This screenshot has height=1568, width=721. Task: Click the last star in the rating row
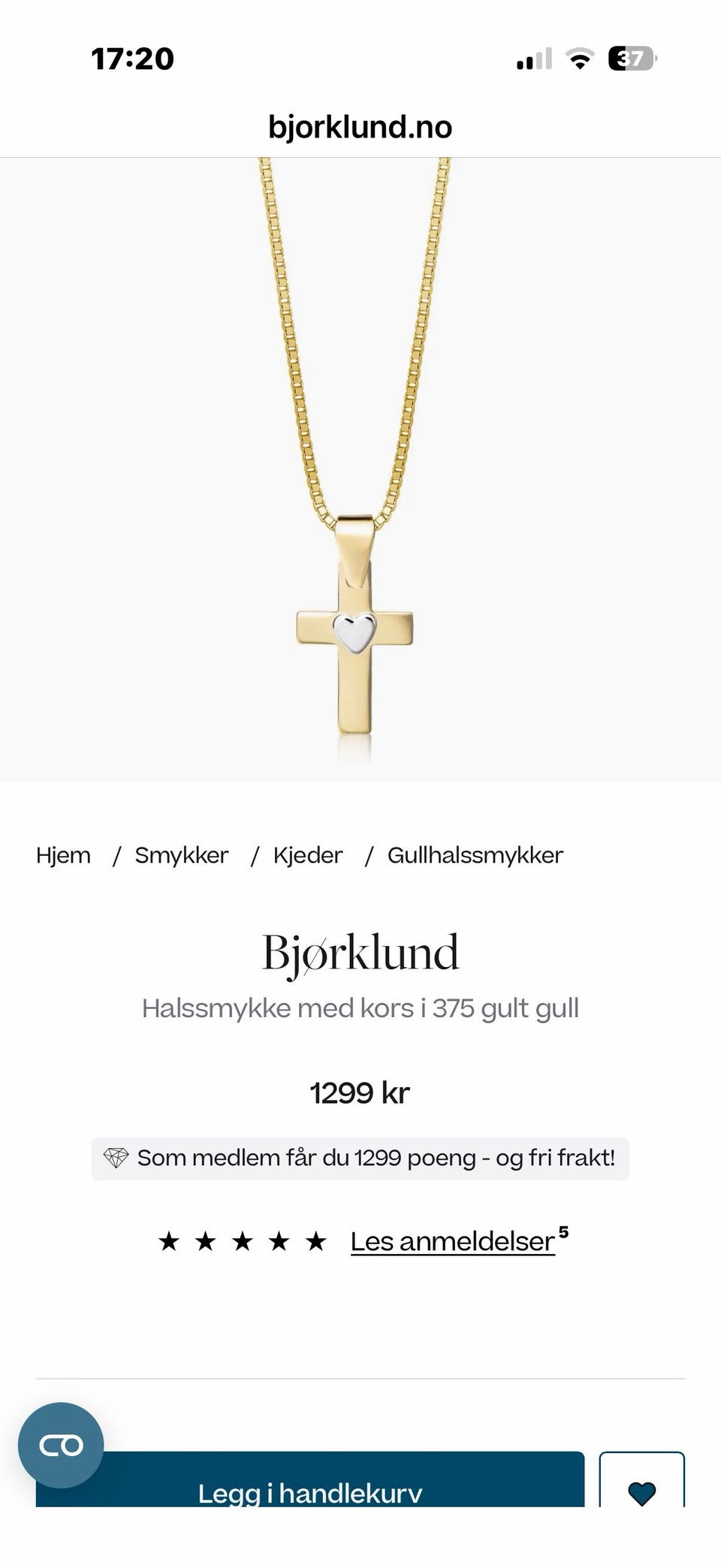pyautogui.click(x=315, y=1240)
